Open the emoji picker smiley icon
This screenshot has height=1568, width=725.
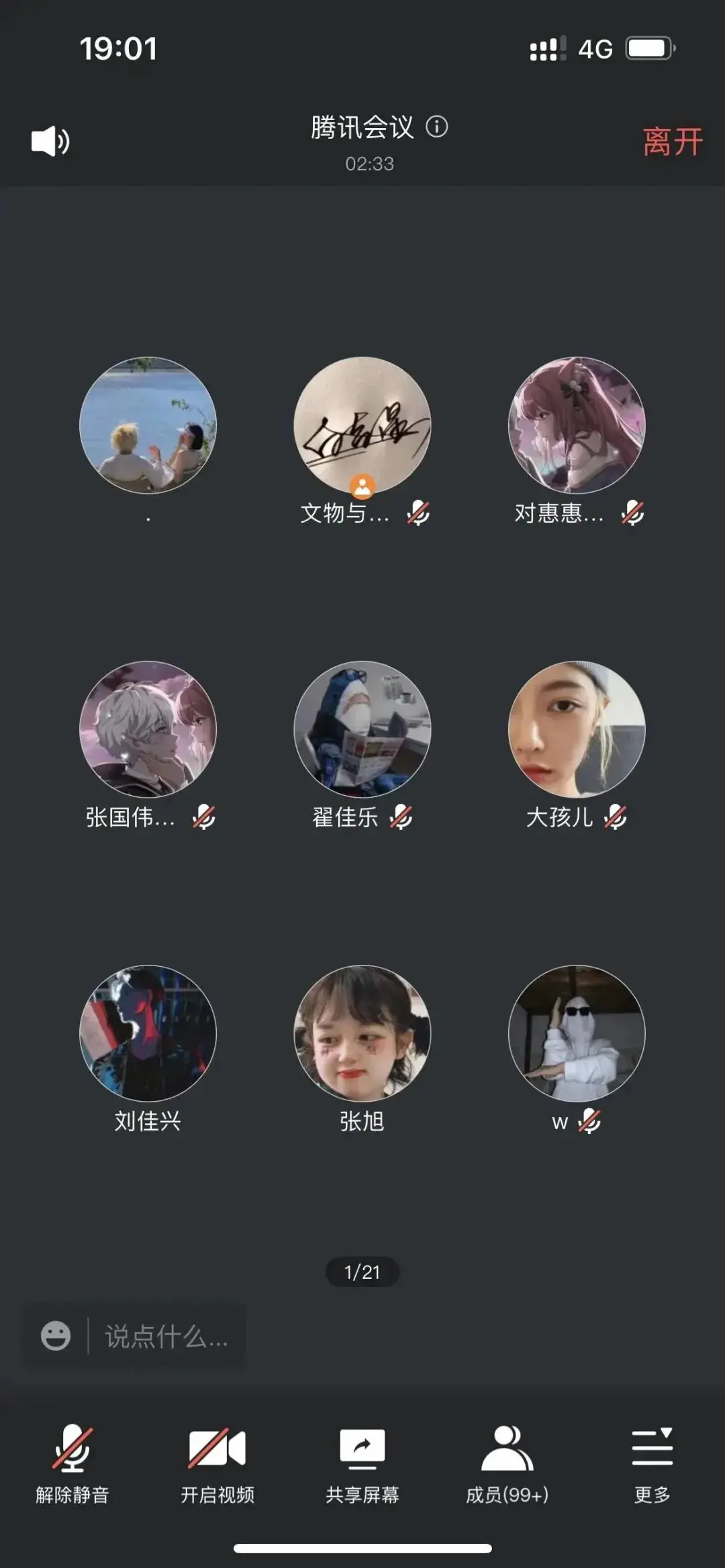coord(56,1336)
